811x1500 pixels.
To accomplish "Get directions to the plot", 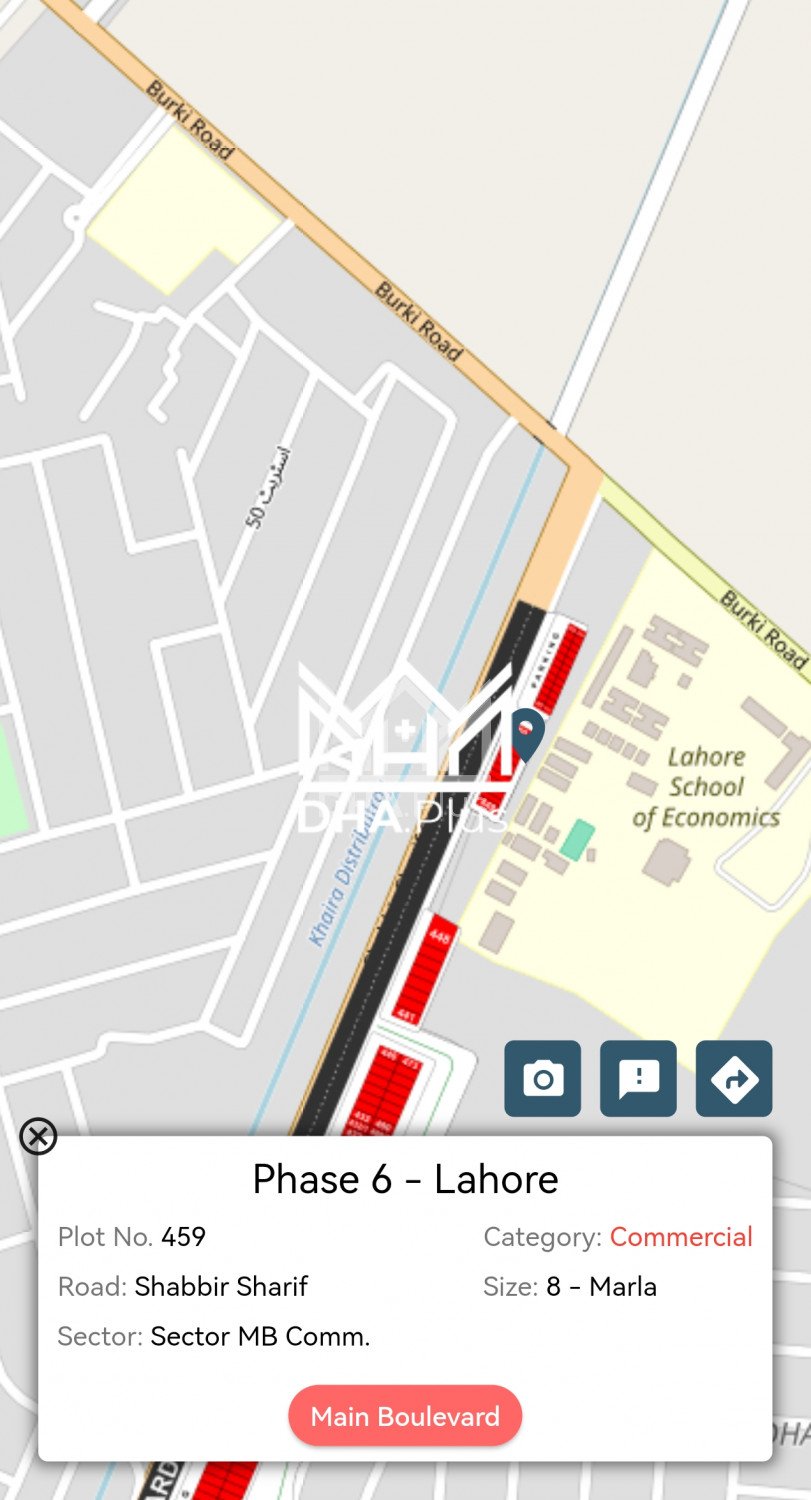I will pyautogui.click(x=734, y=1078).
